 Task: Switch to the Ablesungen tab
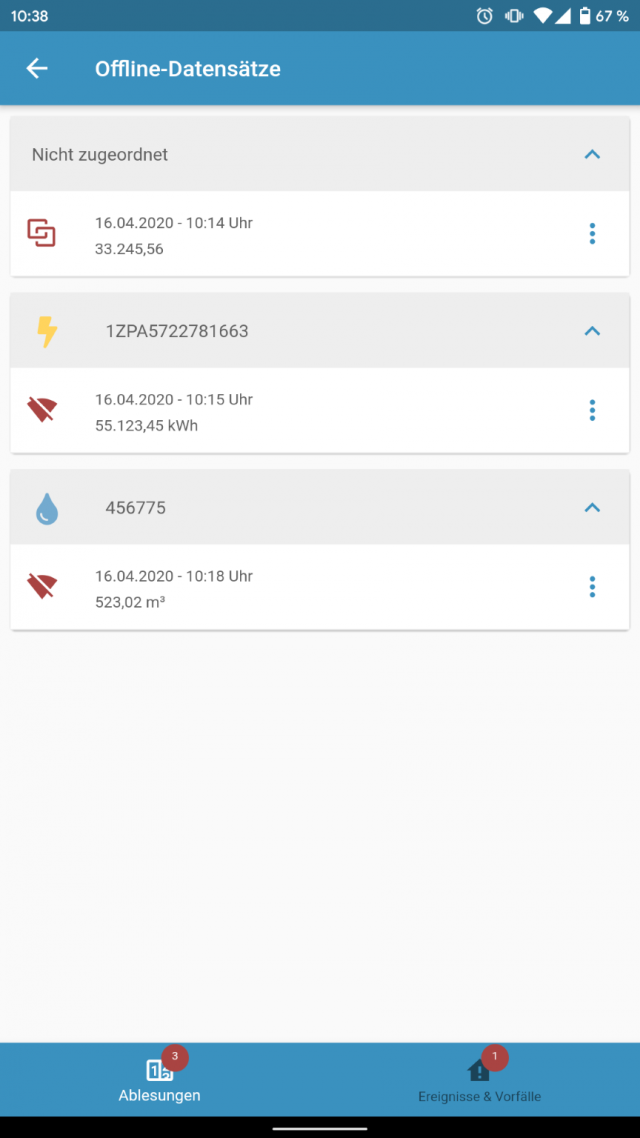160,1079
